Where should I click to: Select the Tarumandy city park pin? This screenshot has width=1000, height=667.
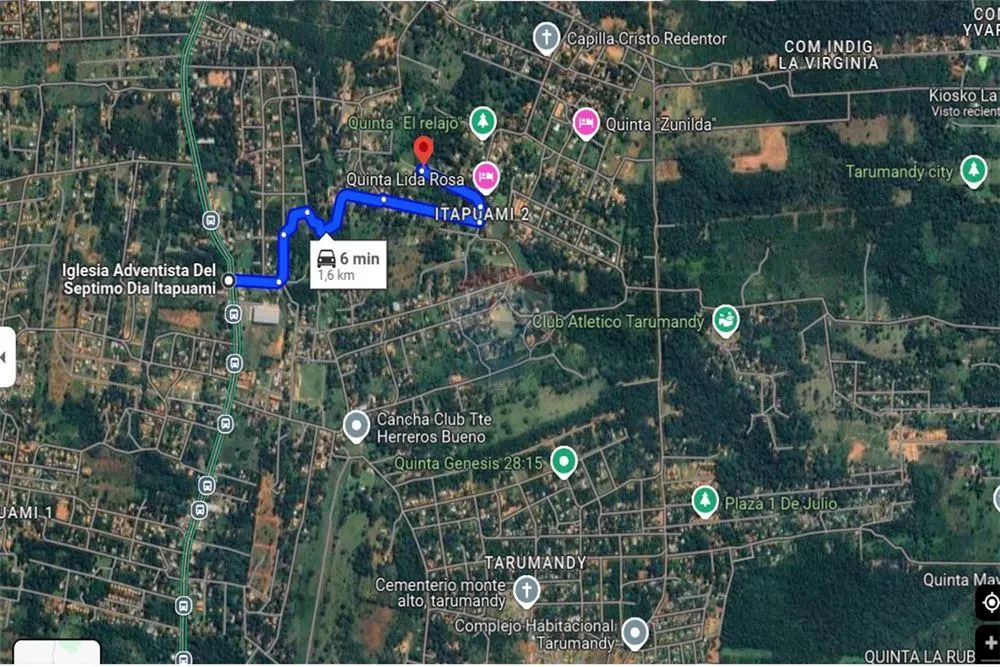[x=973, y=171]
